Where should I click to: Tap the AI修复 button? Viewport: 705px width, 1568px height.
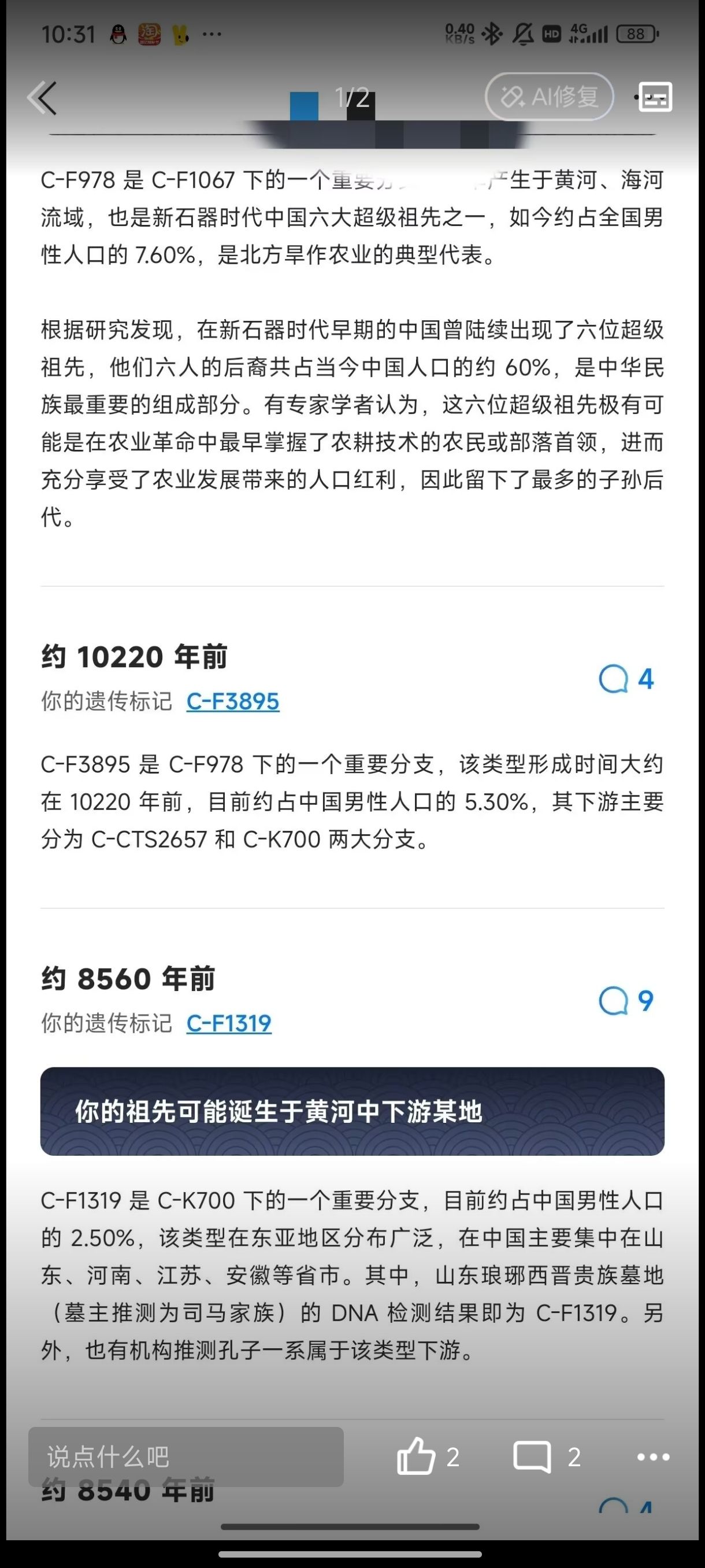[x=550, y=97]
